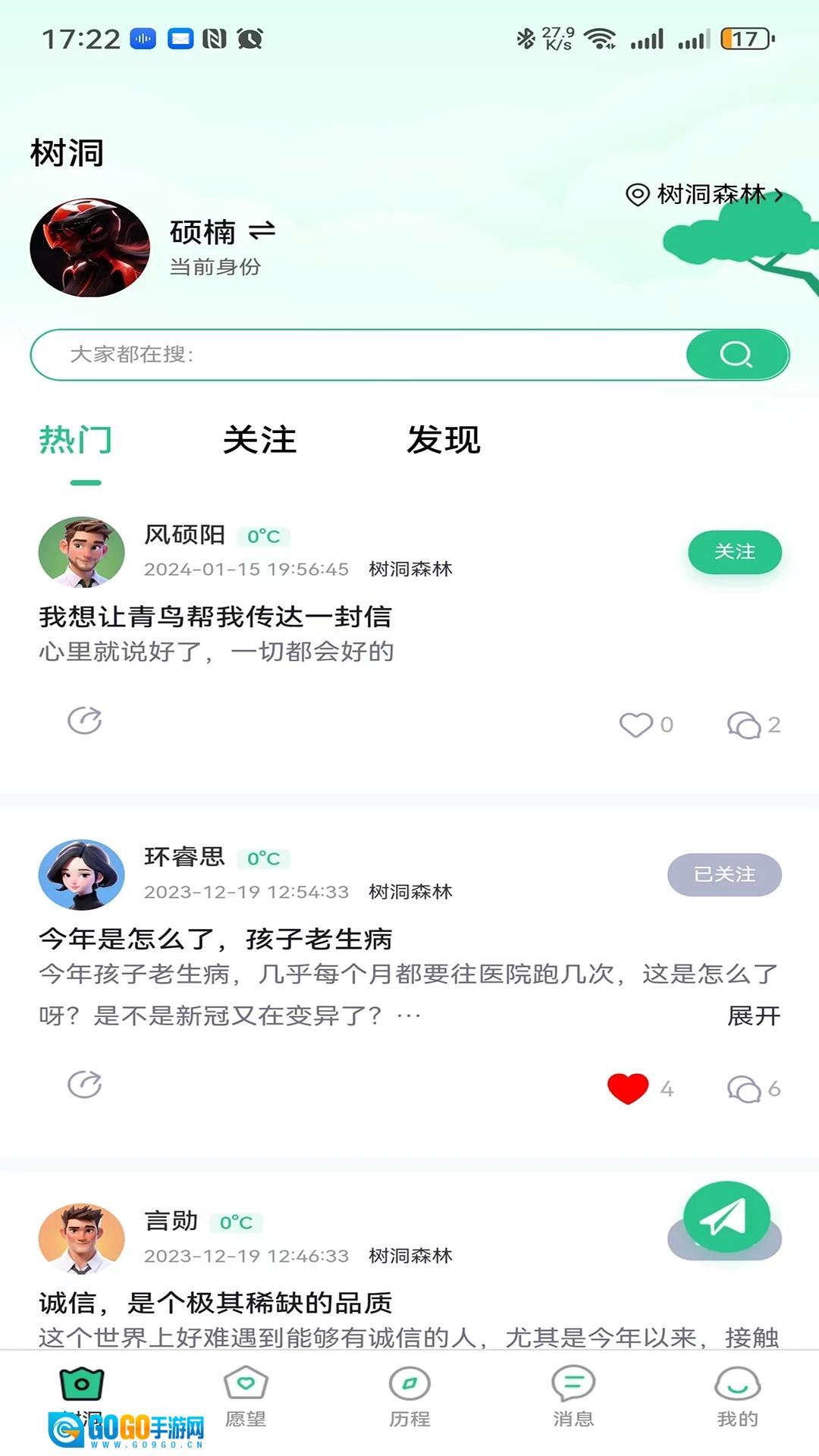819x1456 pixels.
Task: Switch to the 关注 tab
Action: (259, 441)
